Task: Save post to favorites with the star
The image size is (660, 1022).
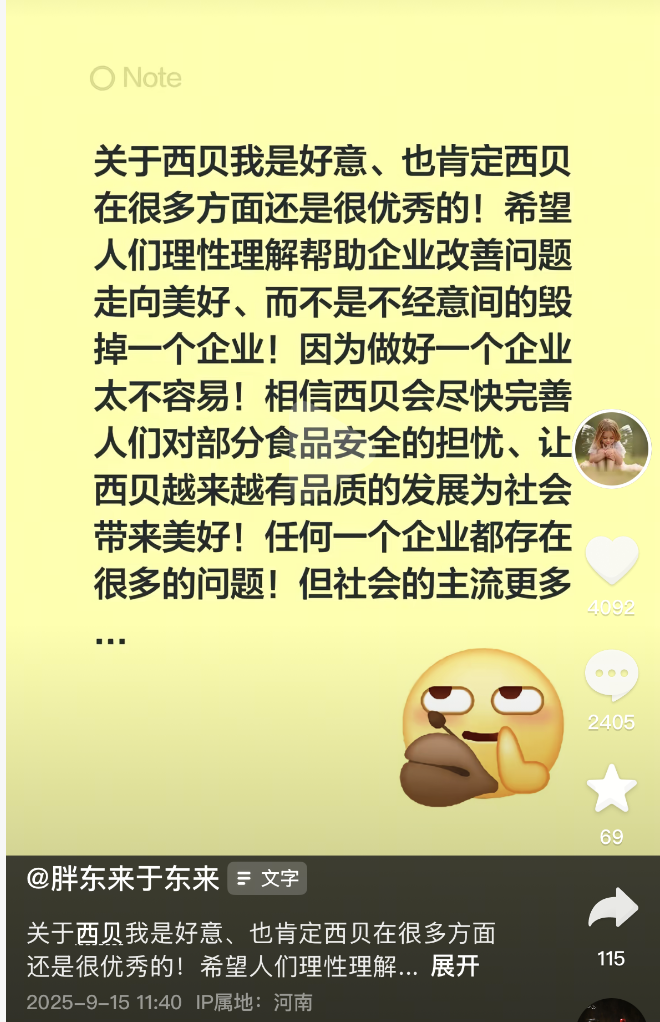Action: click(611, 790)
